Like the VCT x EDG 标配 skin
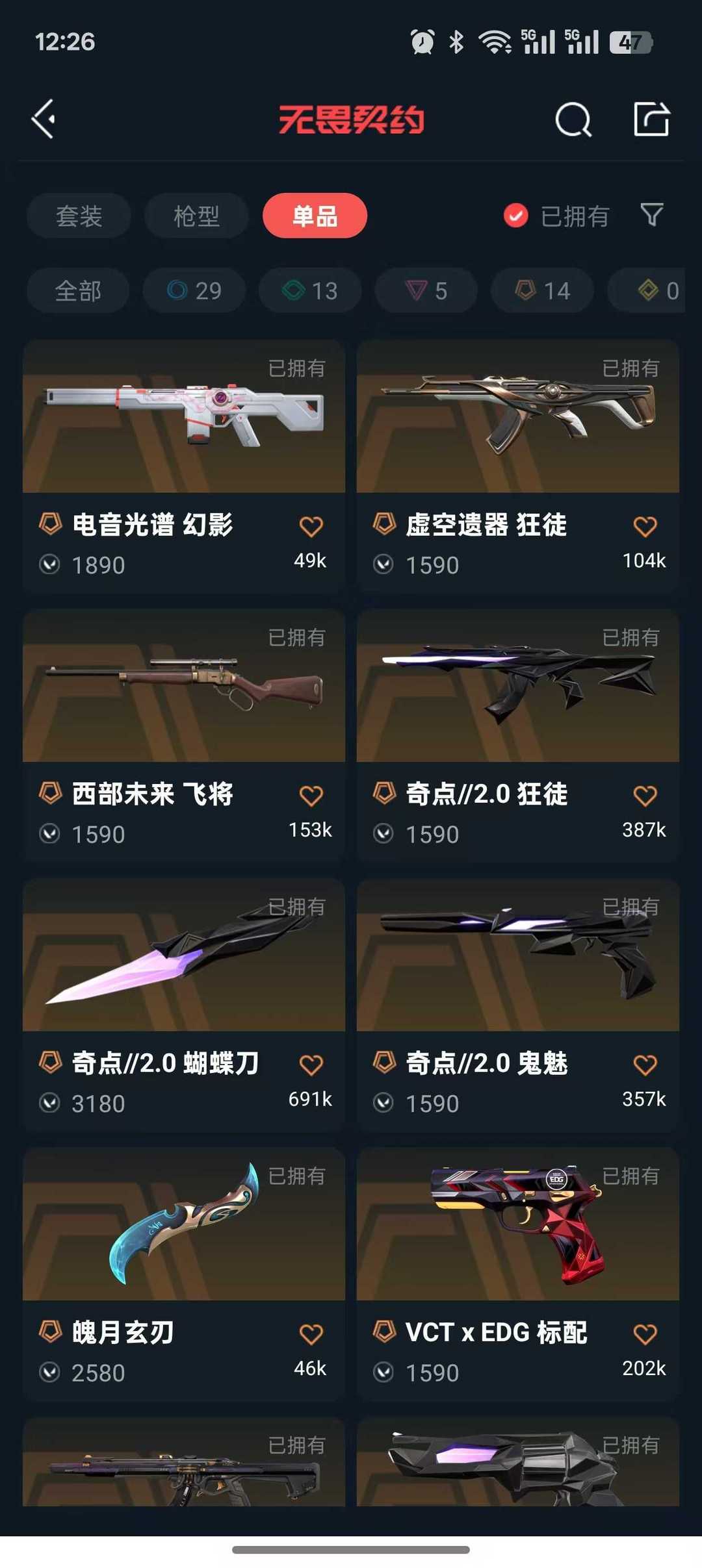The height and width of the screenshot is (1568, 702). point(645,1334)
